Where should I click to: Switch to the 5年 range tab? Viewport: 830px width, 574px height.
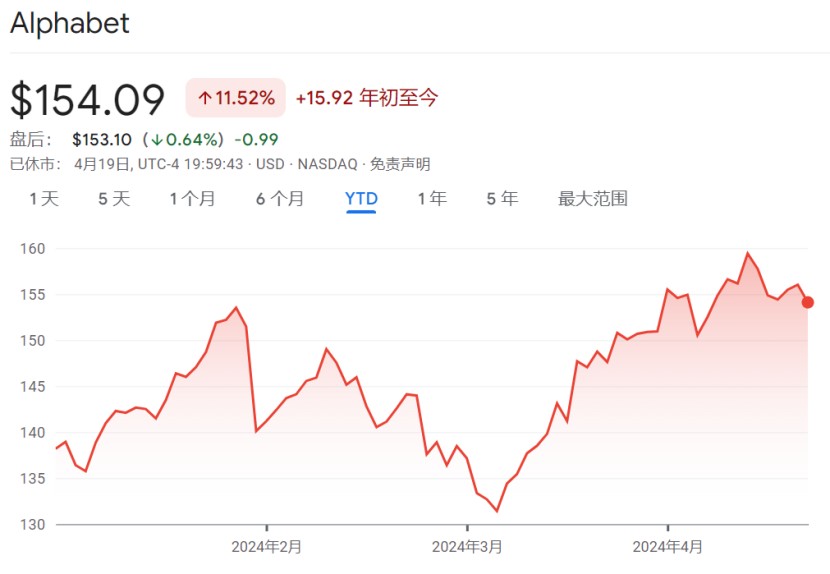pyautogui.click(x=502, y=199)
